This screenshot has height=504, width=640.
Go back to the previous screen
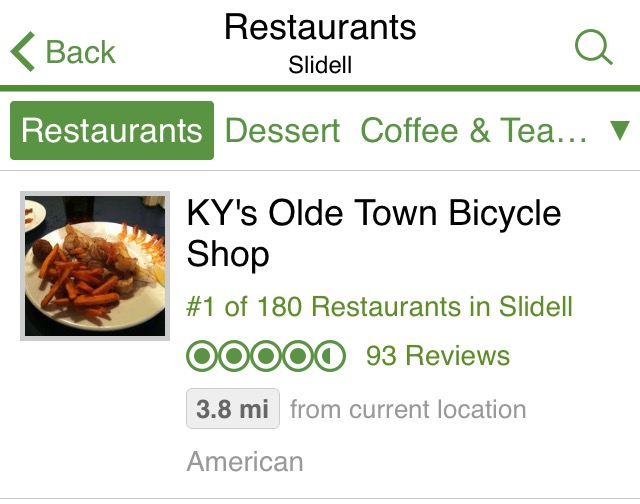click(65, 50)
